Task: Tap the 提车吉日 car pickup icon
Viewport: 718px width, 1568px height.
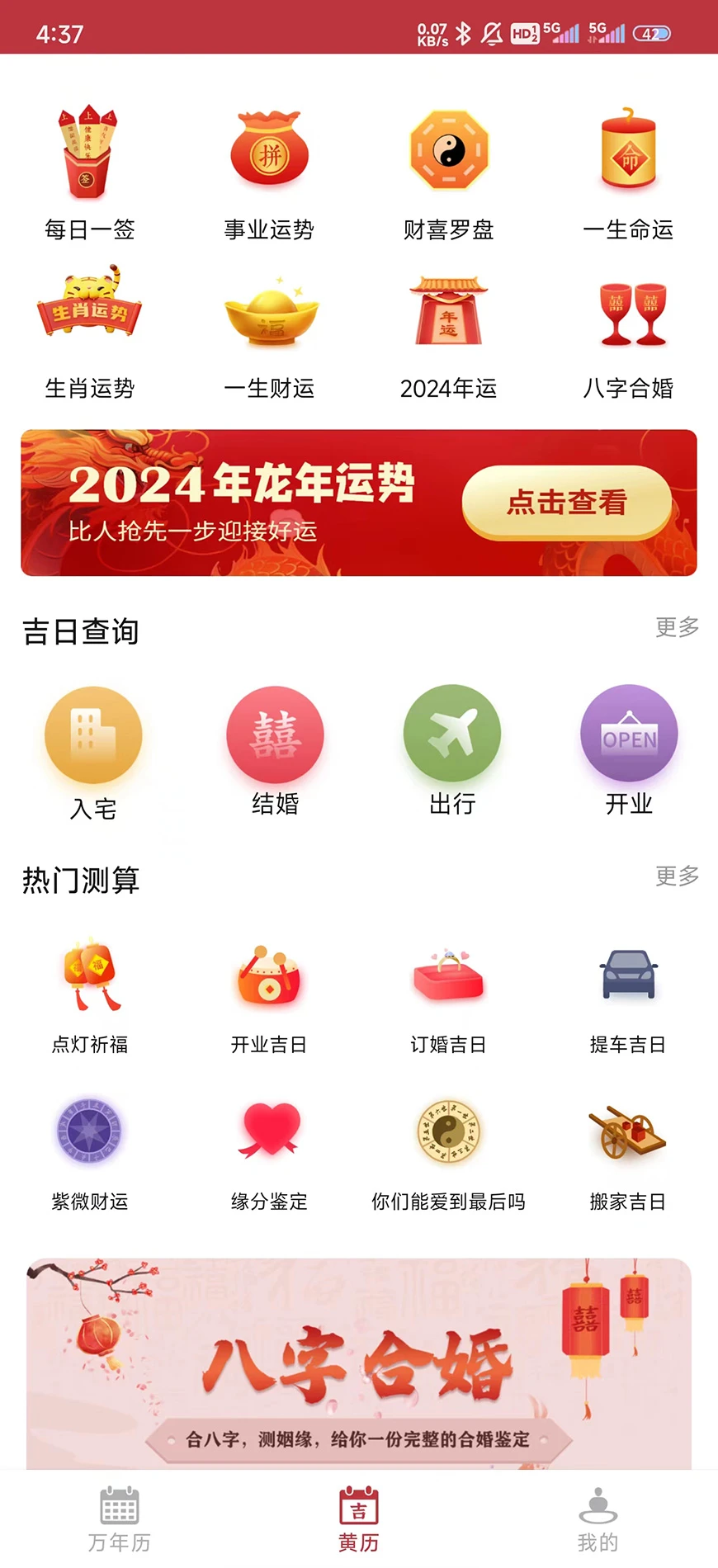Action: tap(628, 978)
